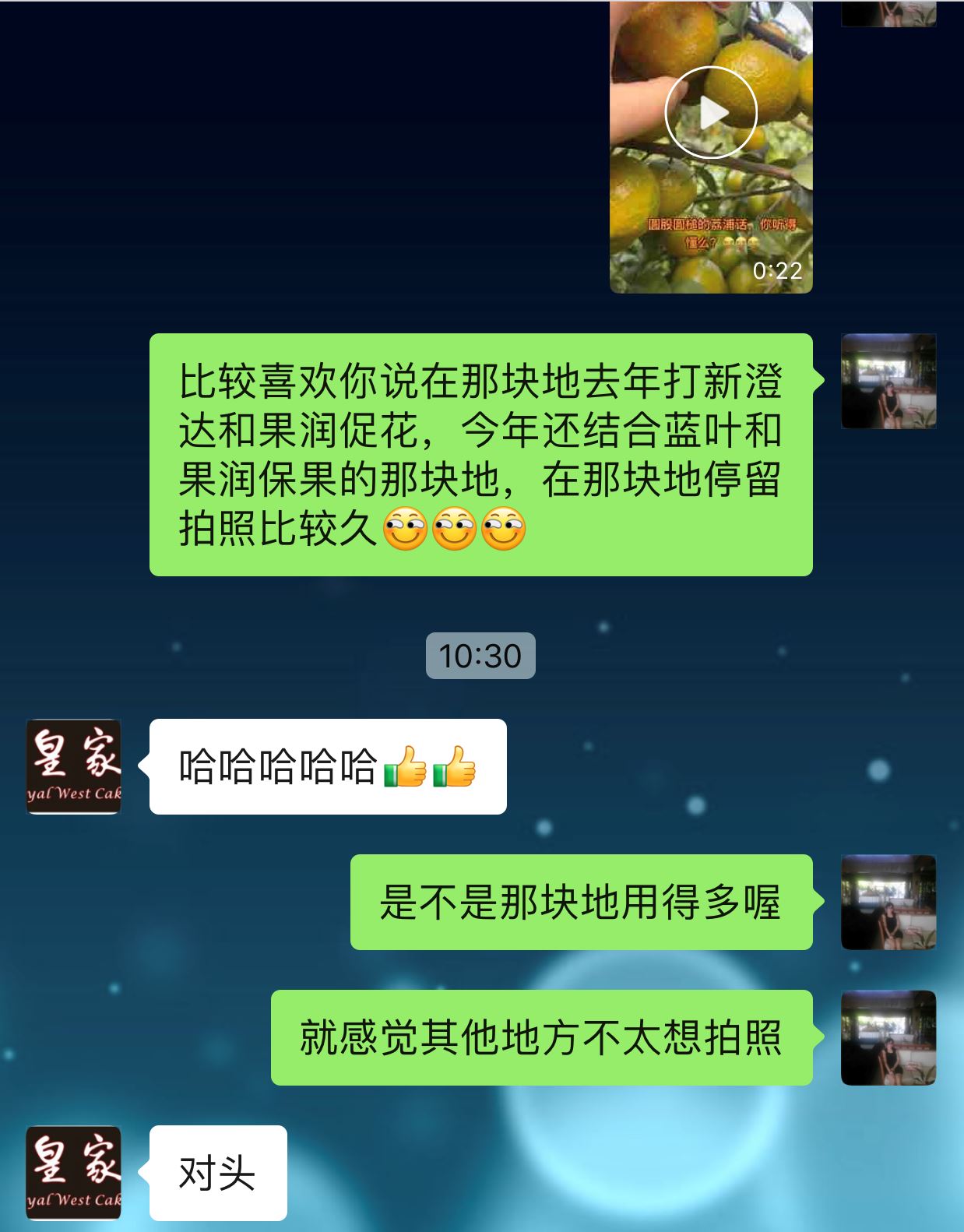Open sender avatar beside 是不是那块地用得多喔
The height and width of the screenshot is (1232, 964).
point(888,902)
